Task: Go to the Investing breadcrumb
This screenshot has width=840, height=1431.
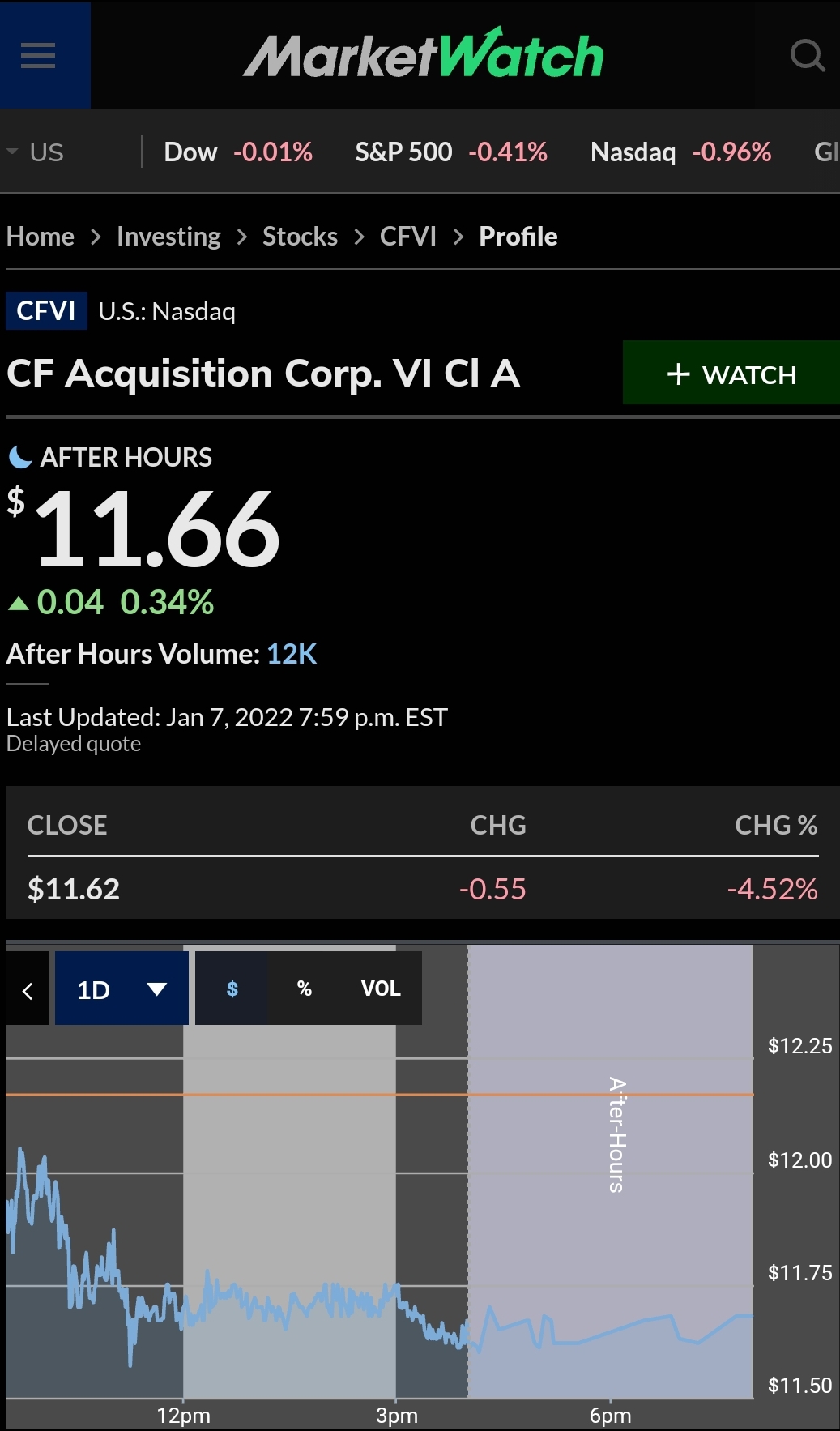Action: pyautogui.click(x=168, y=237)
